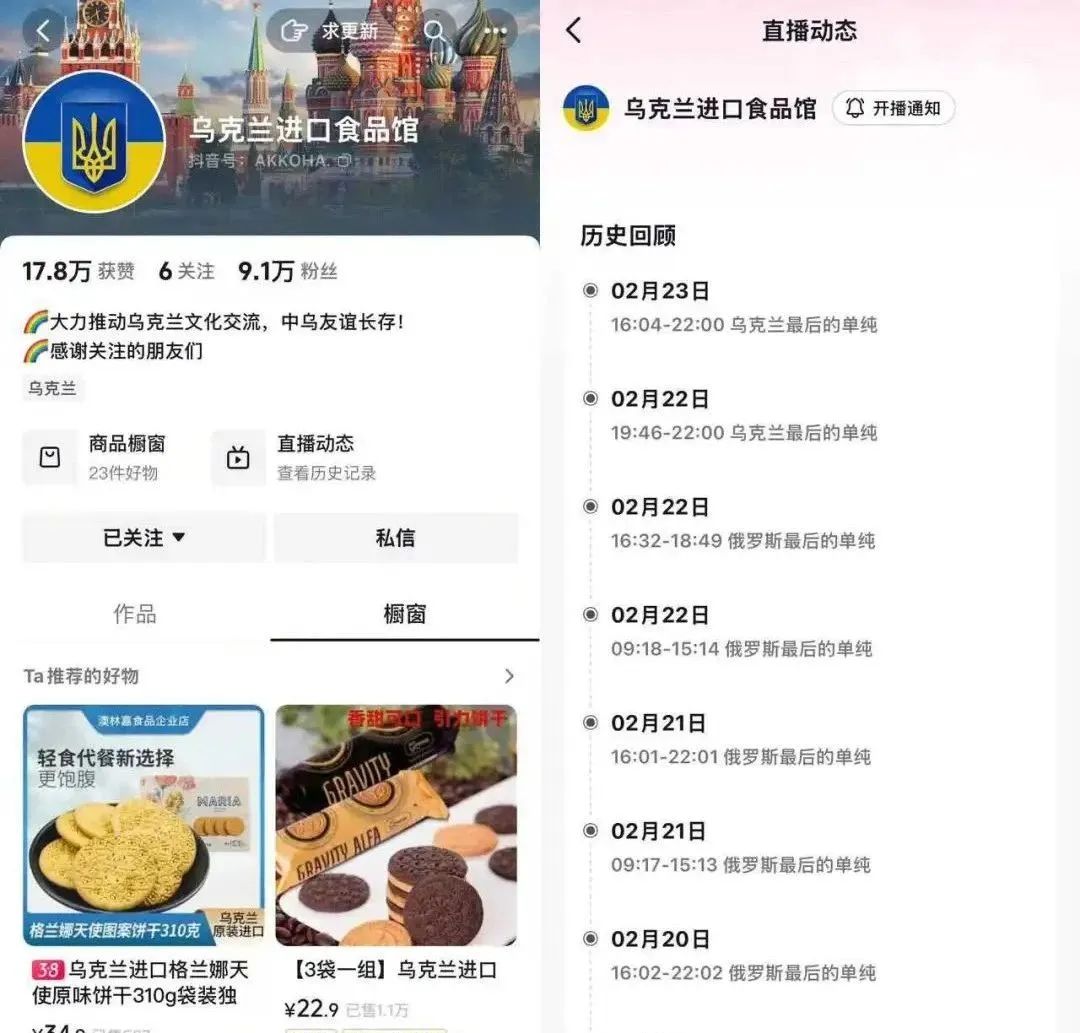This screenshot has width=1080, height=1033.
Task: Expand Ta推荐的好物 with the chevron
Action: tap(509, 676)
